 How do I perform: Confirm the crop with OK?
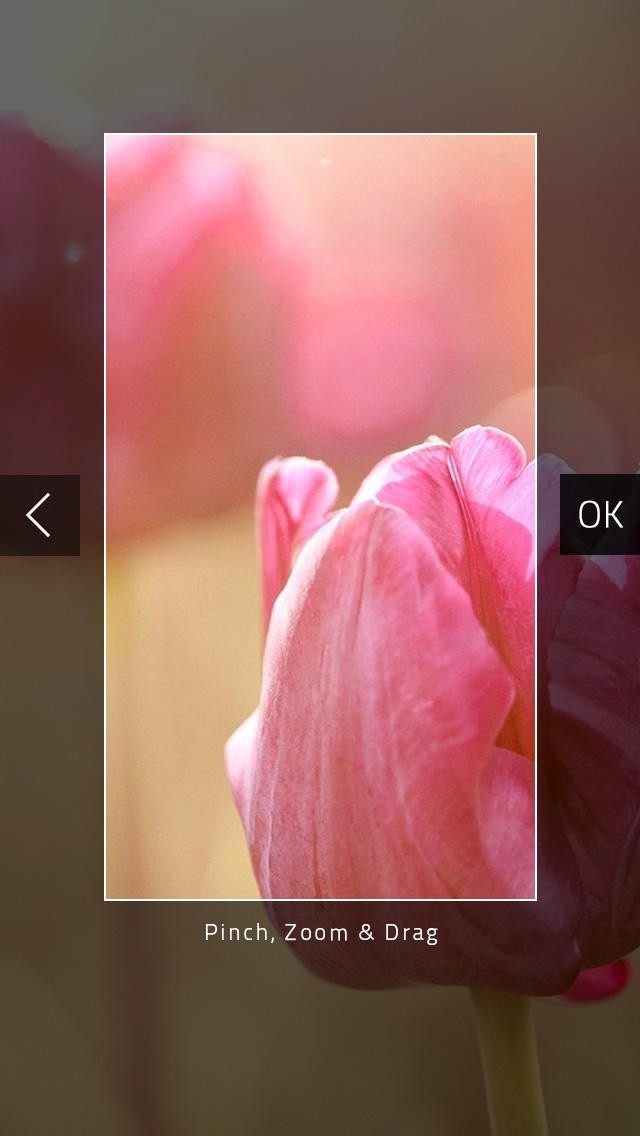[600, 514]
